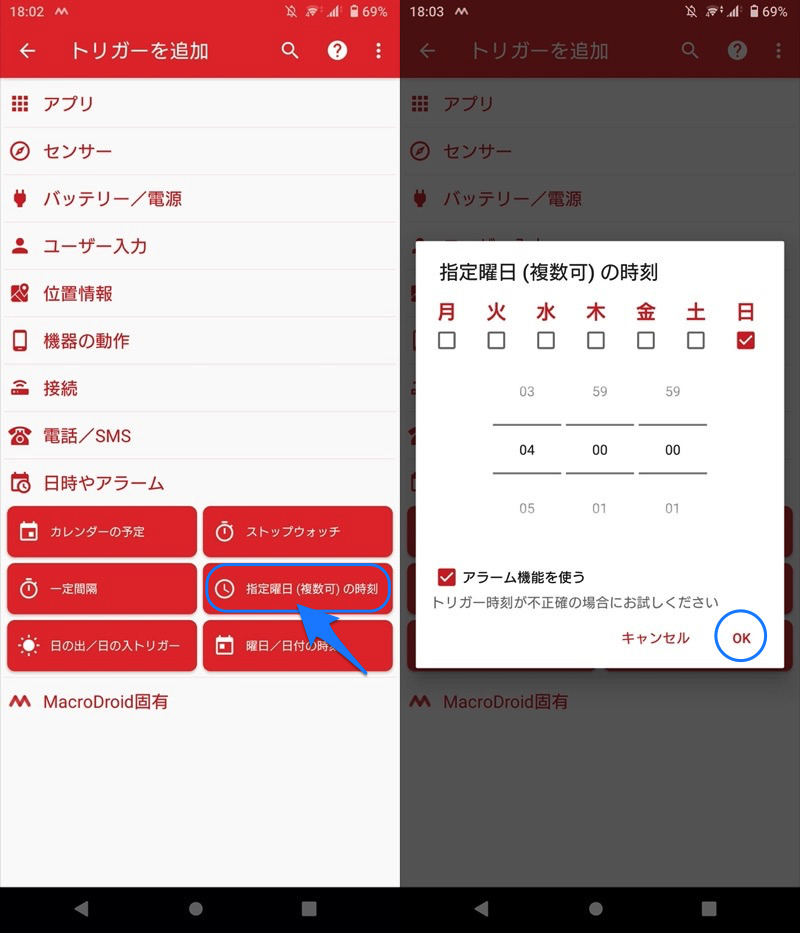
Task: Expand the 接続 category
Action: click(x=60, y=388)
